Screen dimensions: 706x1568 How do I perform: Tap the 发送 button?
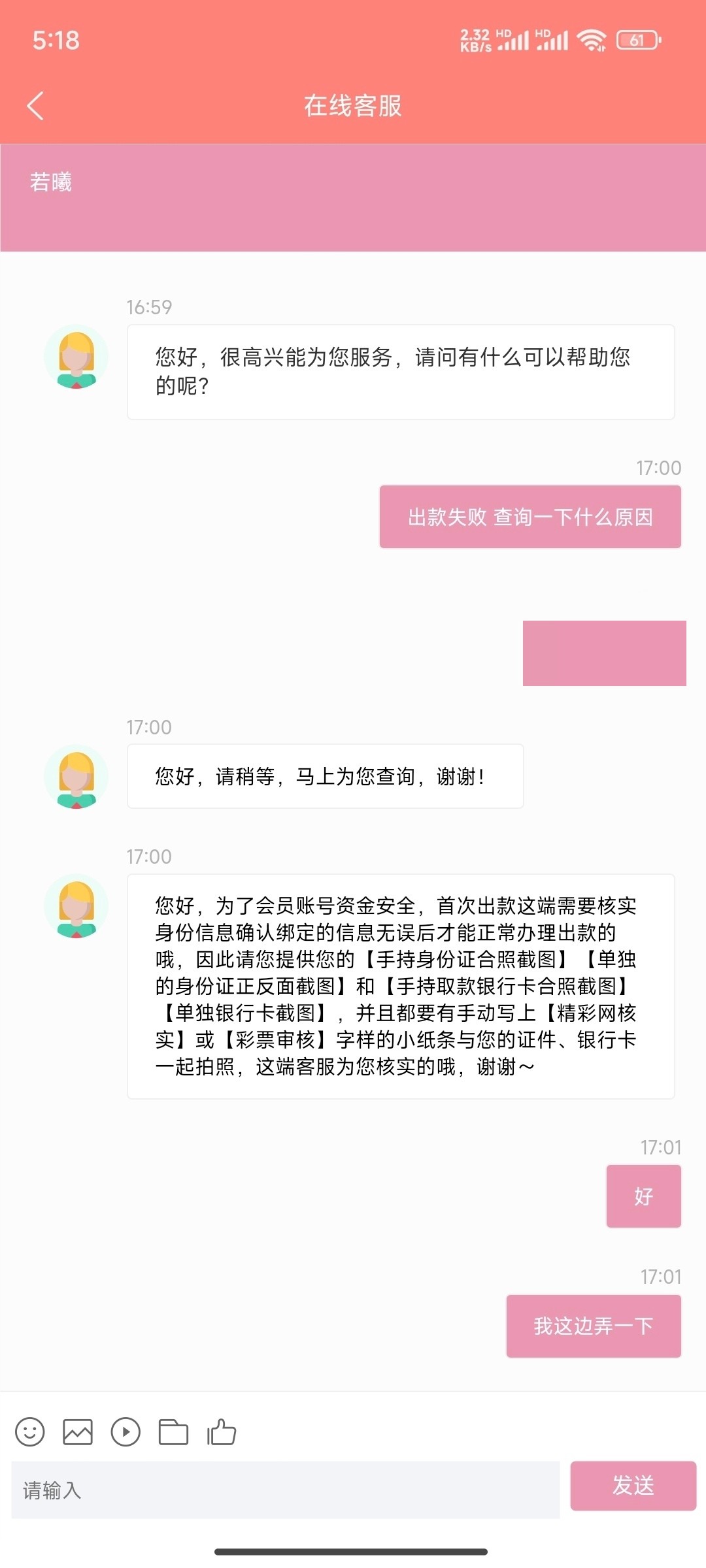coord(633,1486)
